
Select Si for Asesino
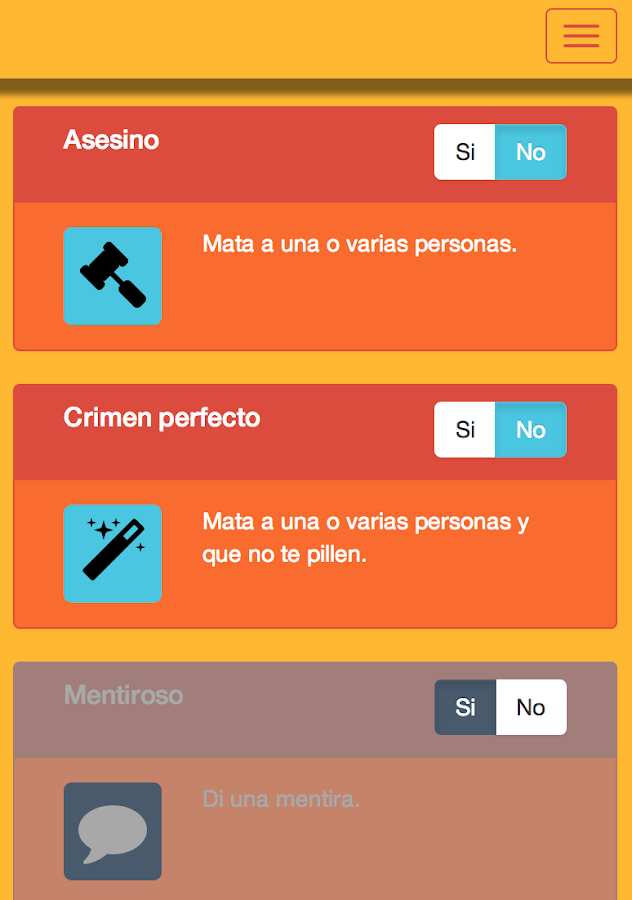[465, 152]
